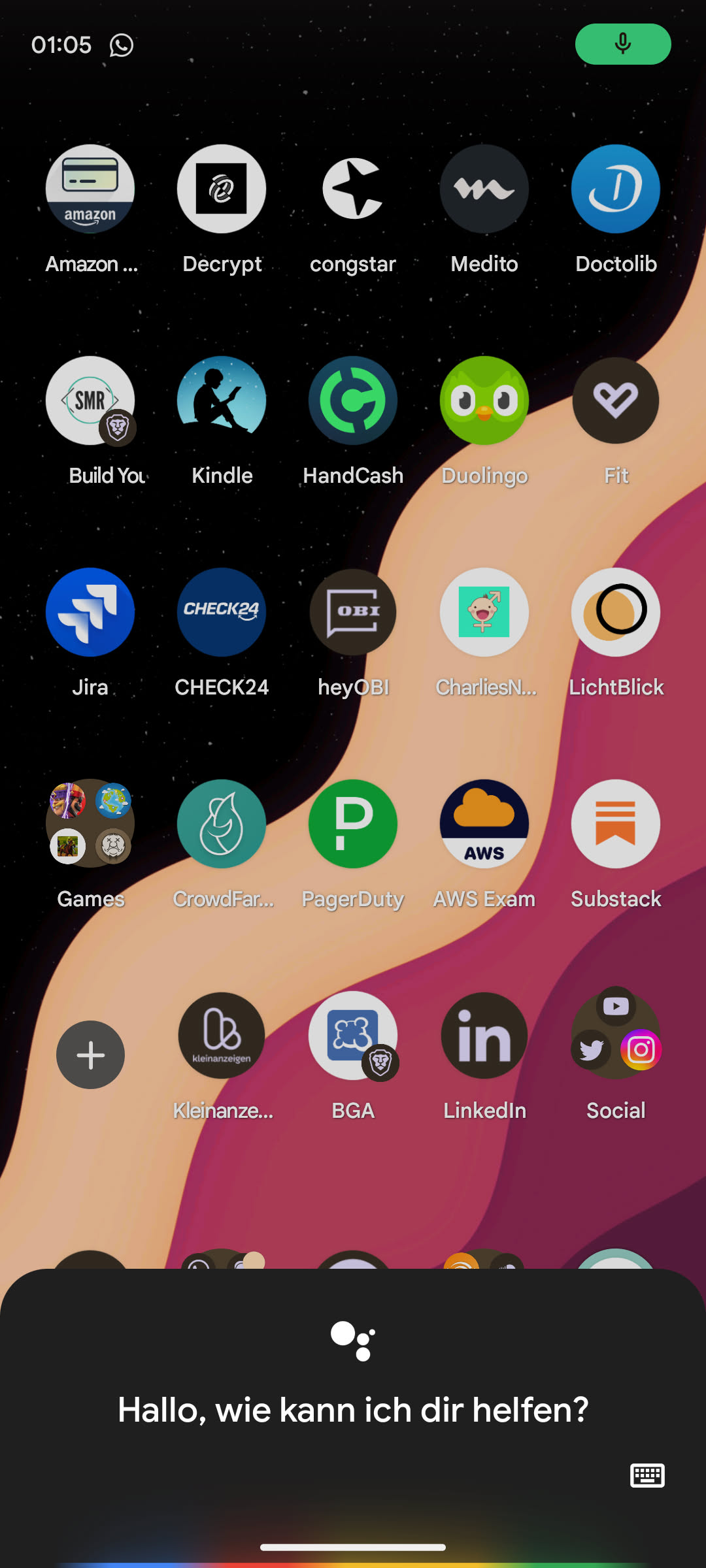Screen dimensions: 706x1568
Task: Open the keyboard input for Assistant
Action: (x=647, y=1475)
